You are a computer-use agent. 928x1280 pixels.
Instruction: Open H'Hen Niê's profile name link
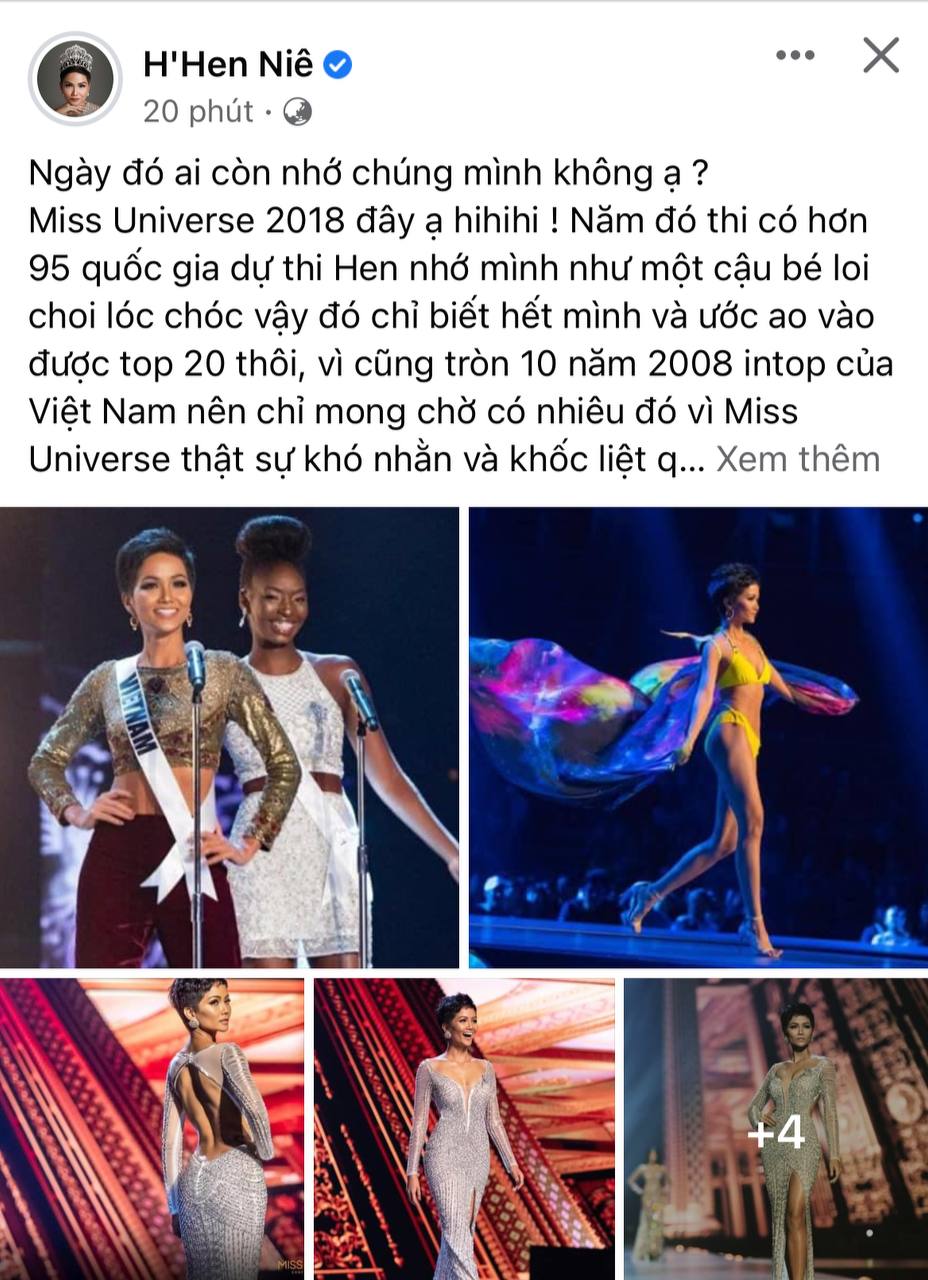228,65
